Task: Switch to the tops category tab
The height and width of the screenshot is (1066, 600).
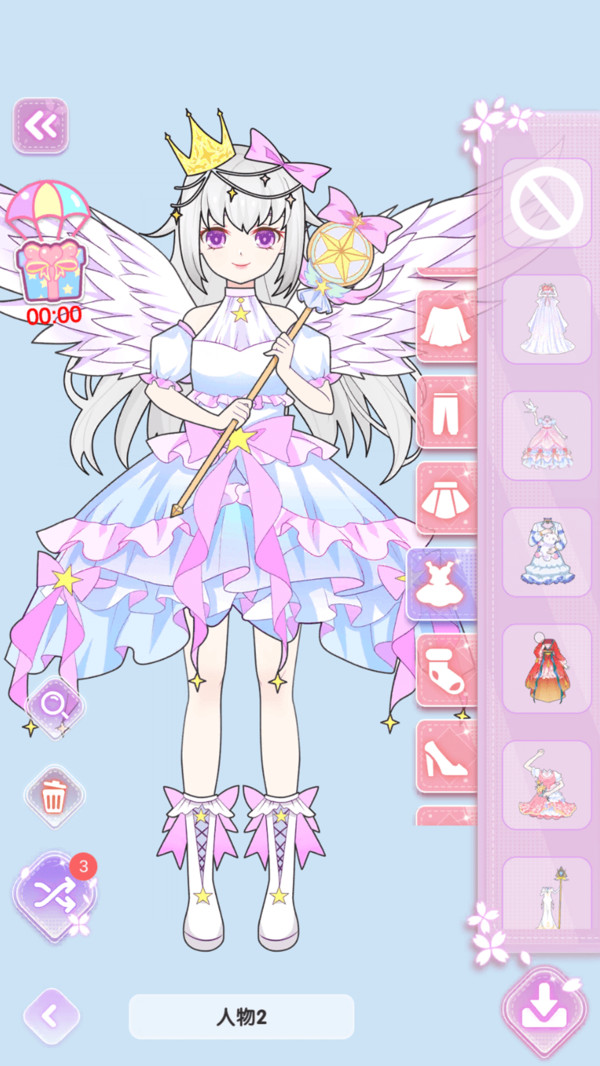Action: pos(446,326)
